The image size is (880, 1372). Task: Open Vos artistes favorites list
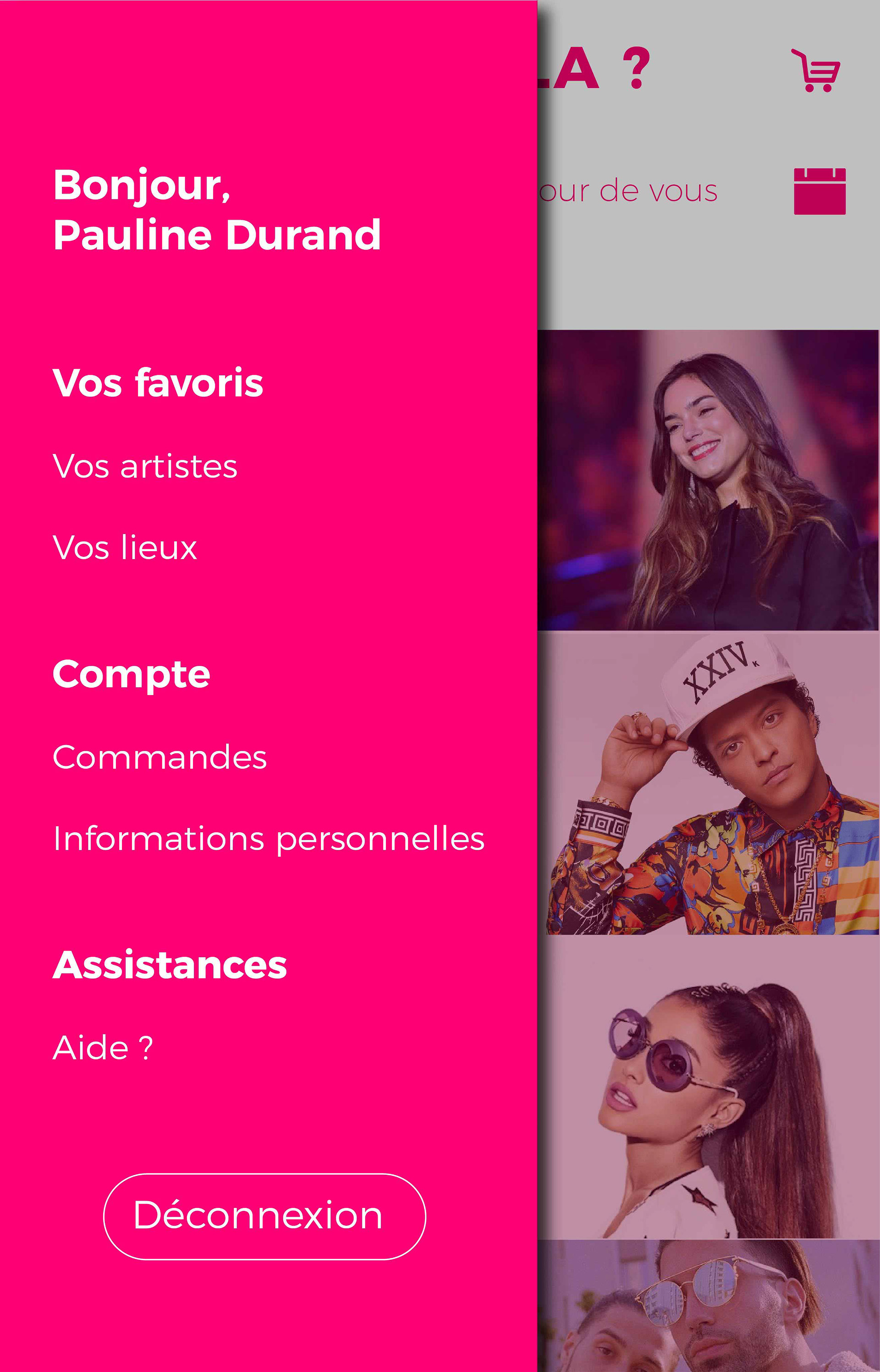(x=144, y=466)
